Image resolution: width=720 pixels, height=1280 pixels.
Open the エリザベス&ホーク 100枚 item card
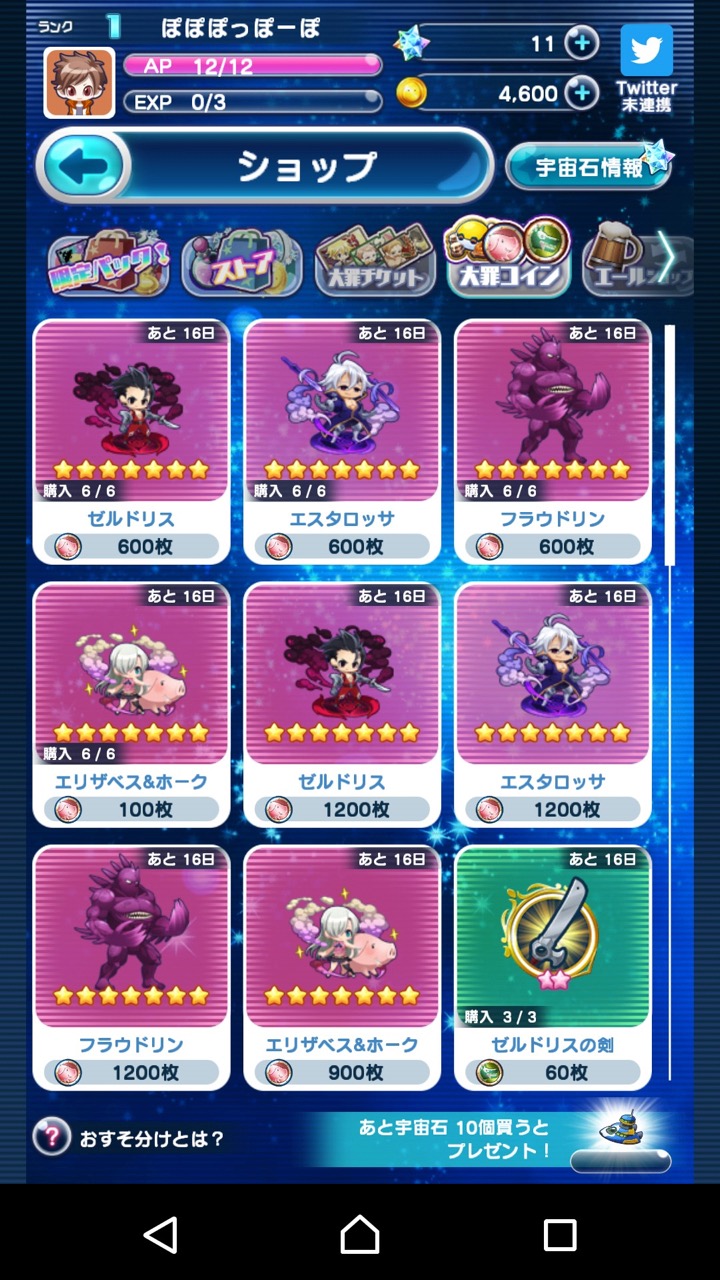click(x=132, y=703)
